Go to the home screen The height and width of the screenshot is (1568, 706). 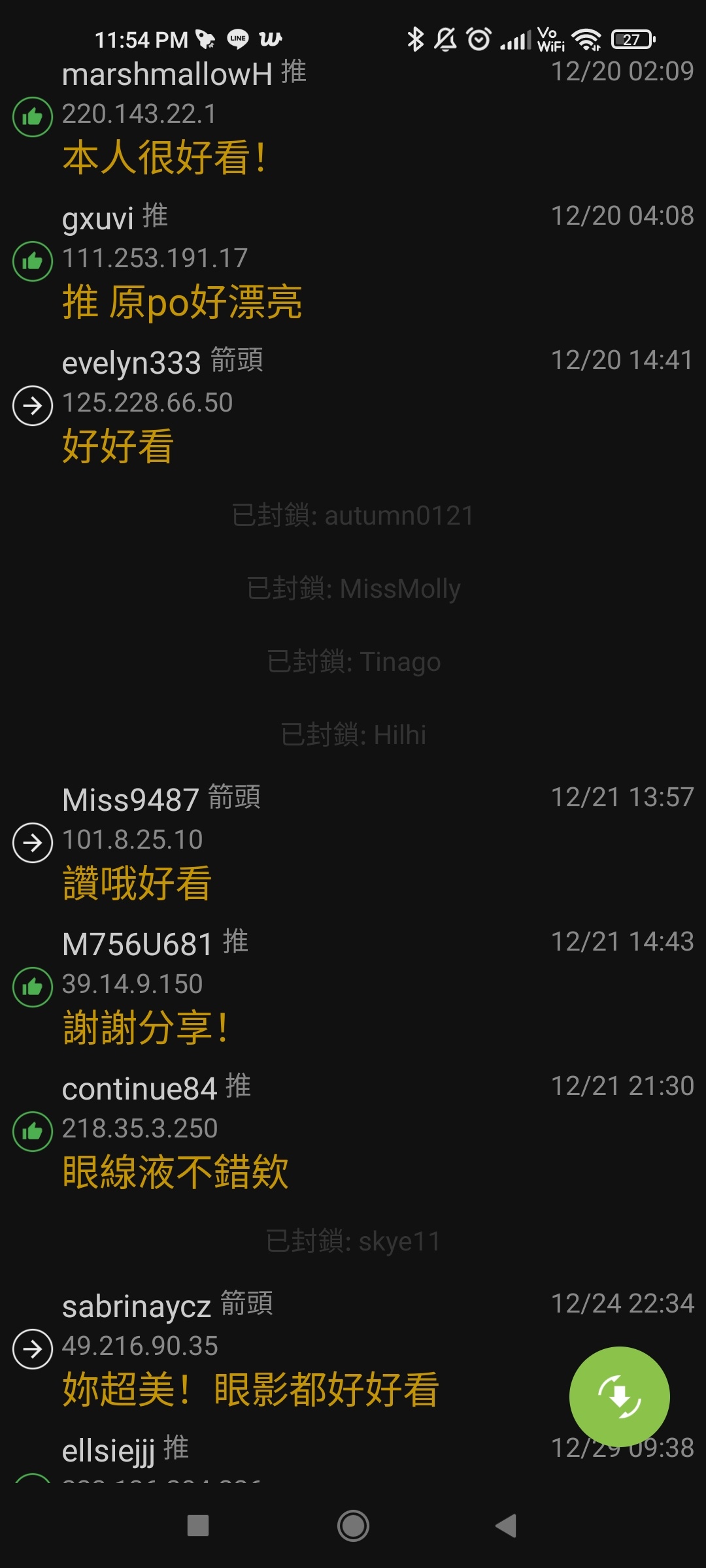tap(353, 1526)
